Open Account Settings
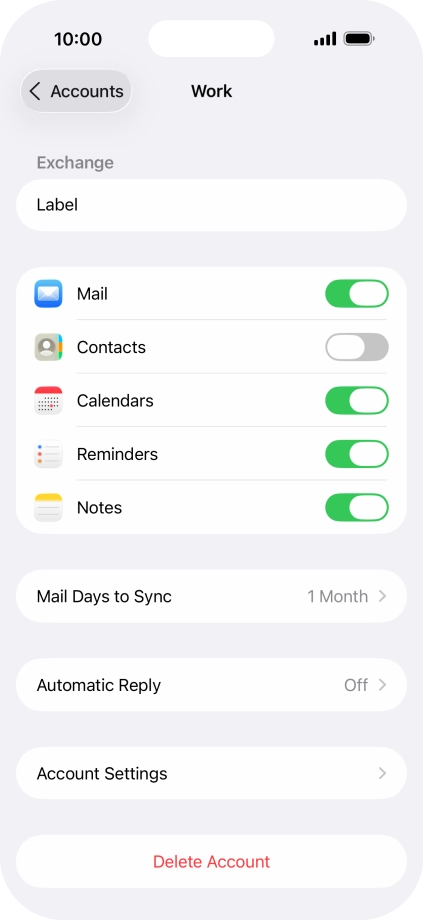Screen dimensions: 423x920 (x=211, y=773)
